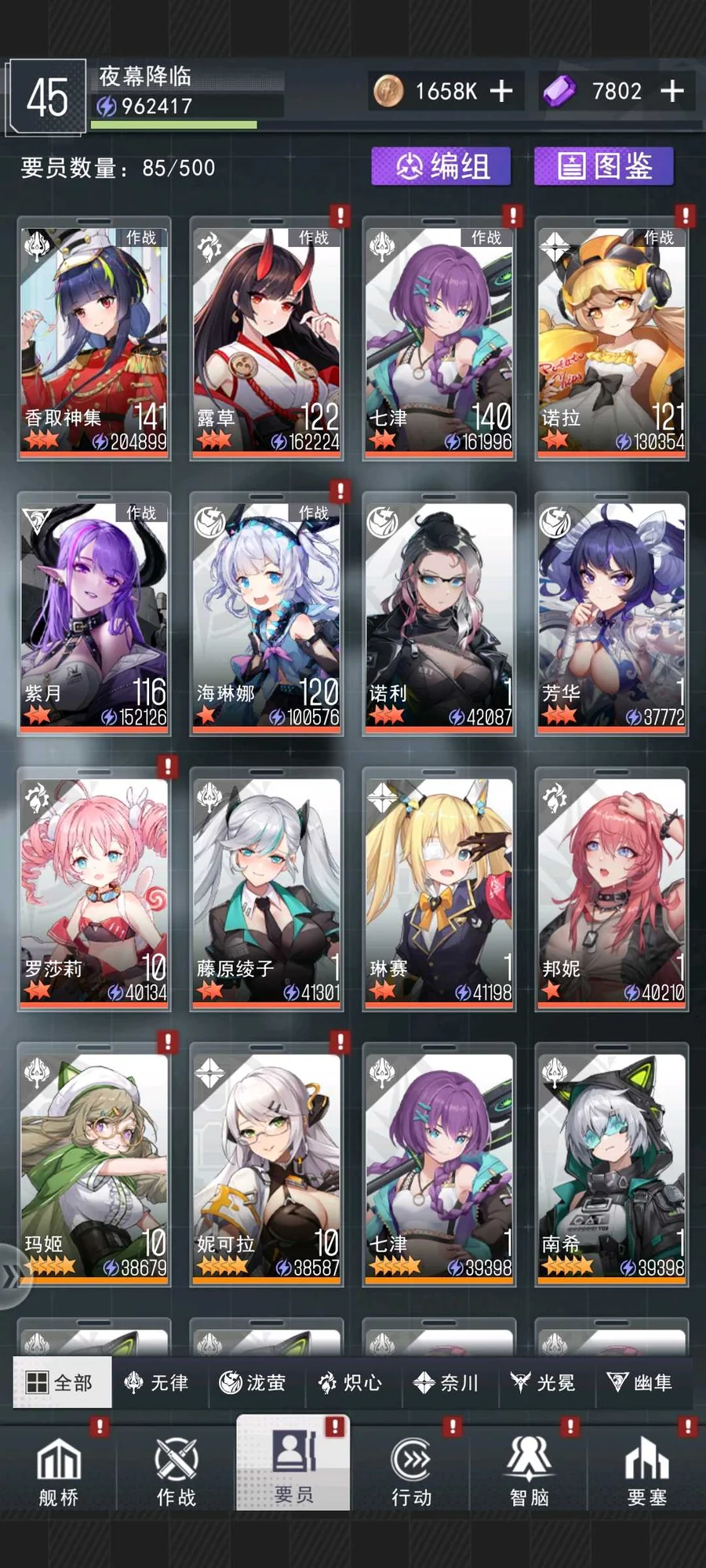Open character card 露草

(267, 339)
